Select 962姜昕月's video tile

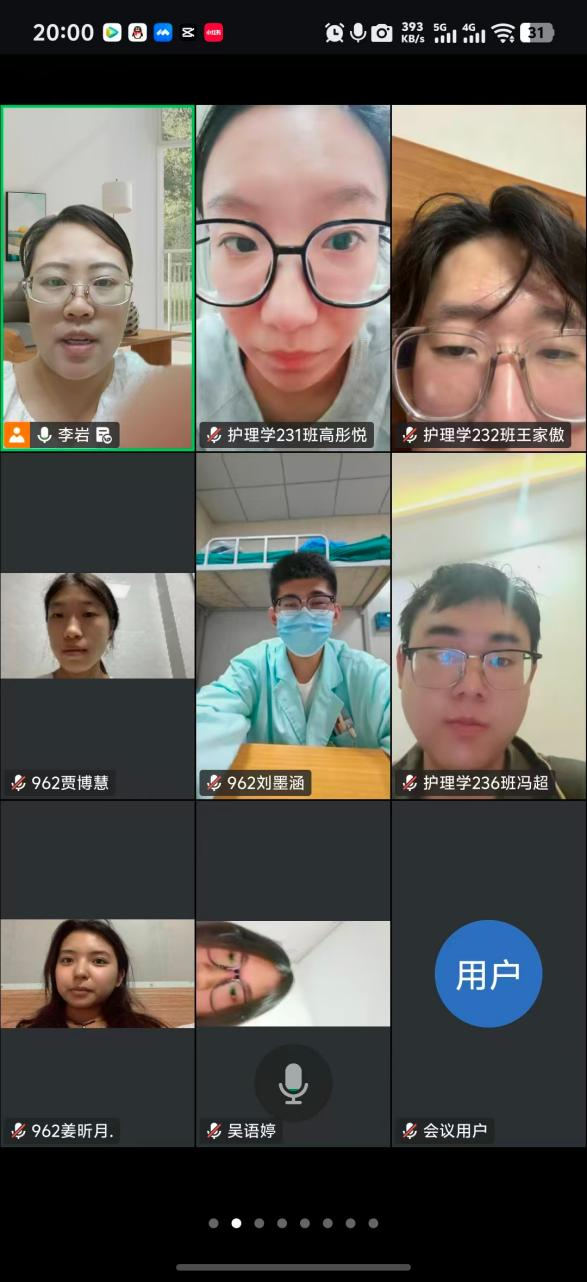pos(97,974)
